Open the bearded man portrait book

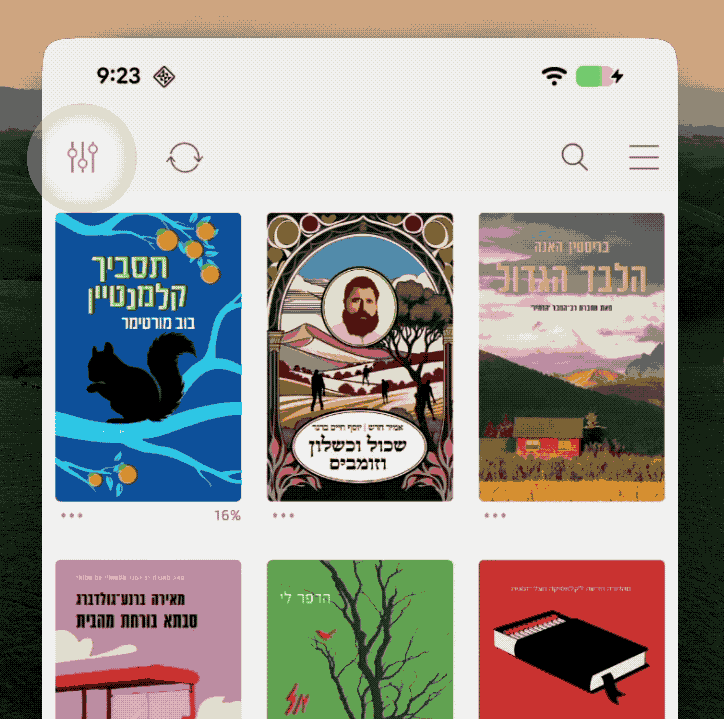360,357
